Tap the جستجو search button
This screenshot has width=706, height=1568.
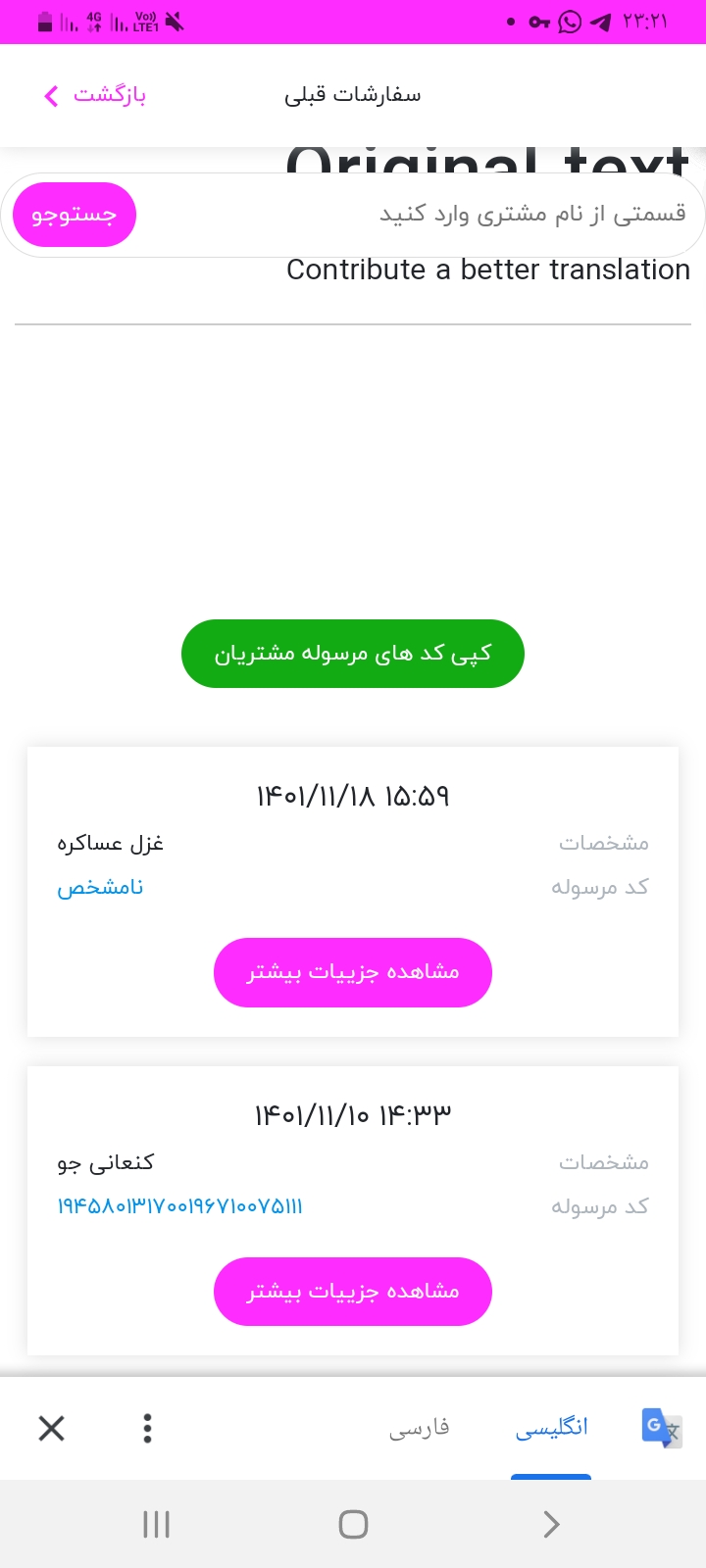(75, 215)
